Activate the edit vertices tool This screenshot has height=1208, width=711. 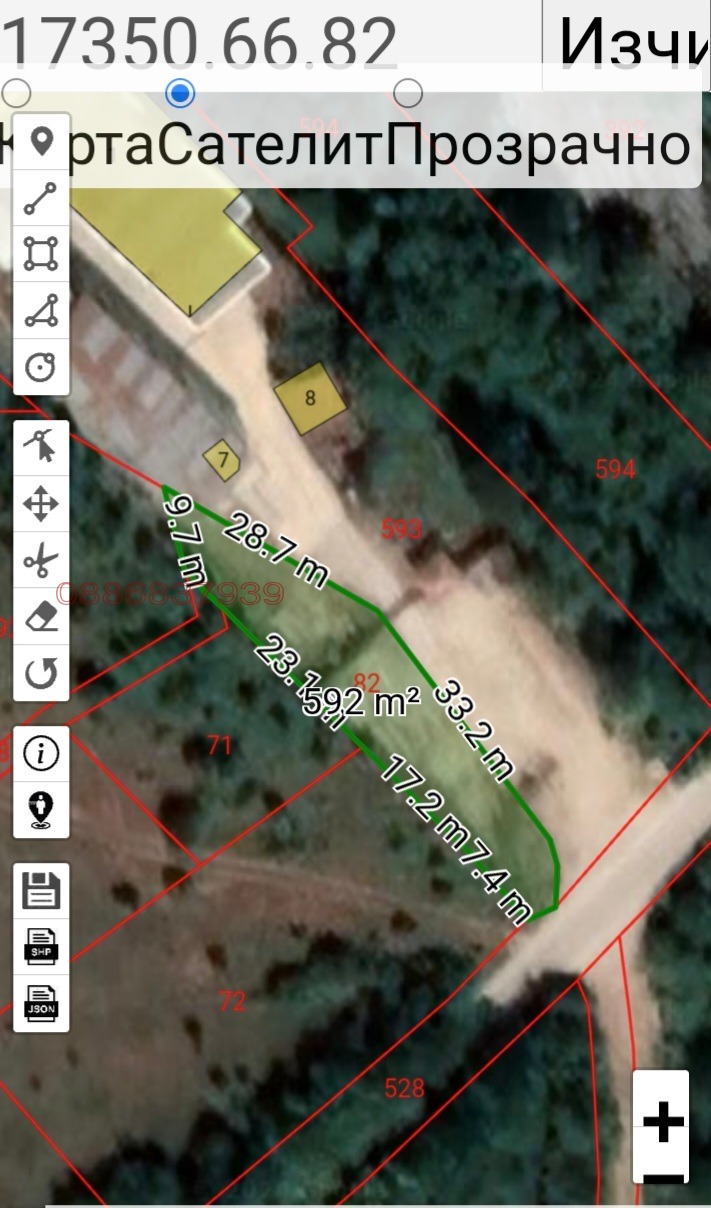point(41,446)
